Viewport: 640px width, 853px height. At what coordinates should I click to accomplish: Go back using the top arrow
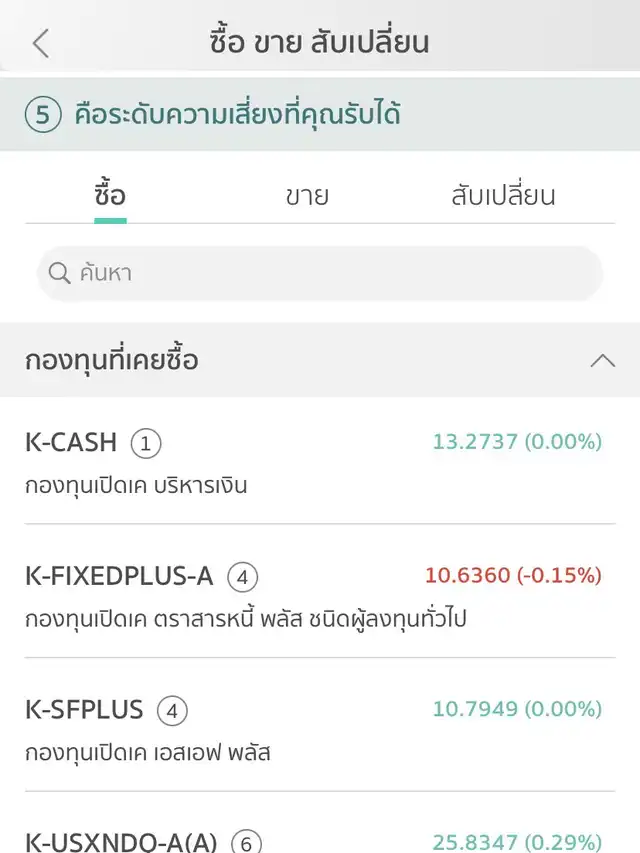[x=41, y=43]
